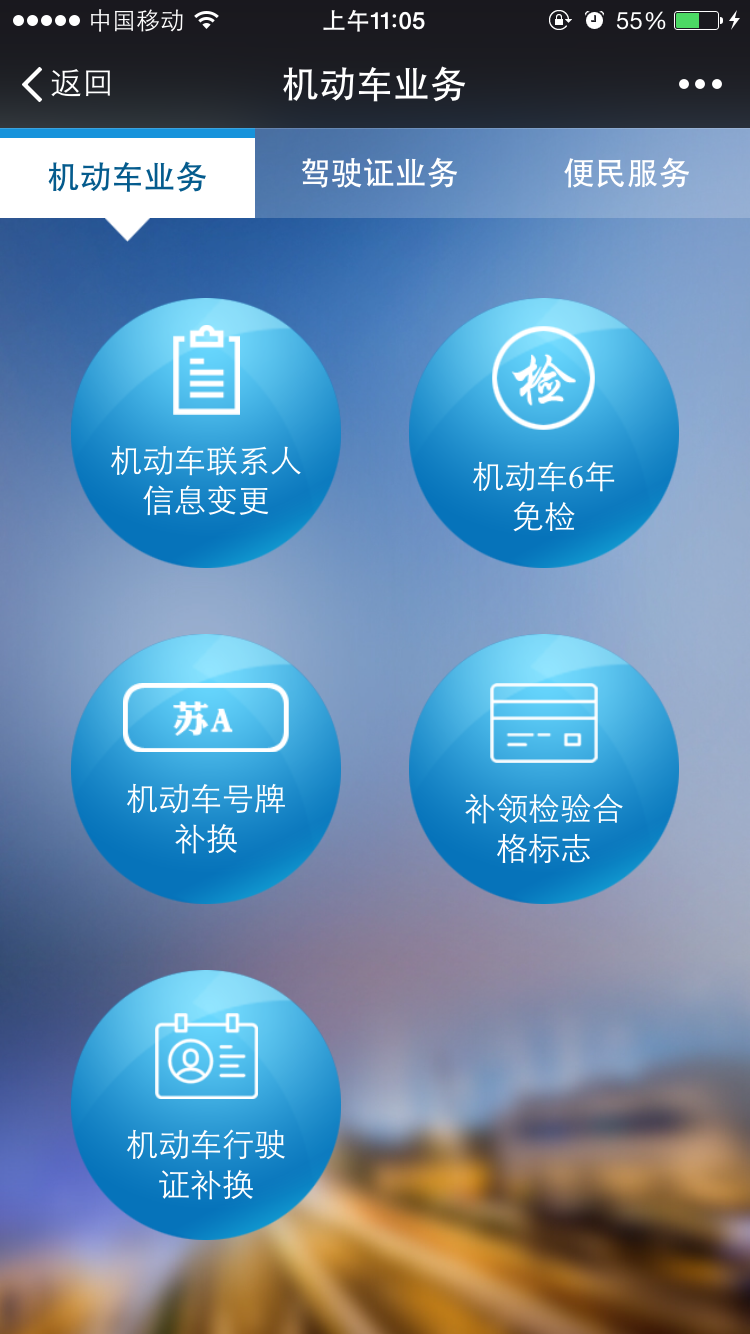Open 补领检验合格标志 service
Screen dimensions: 750x1334
(543, 769)
